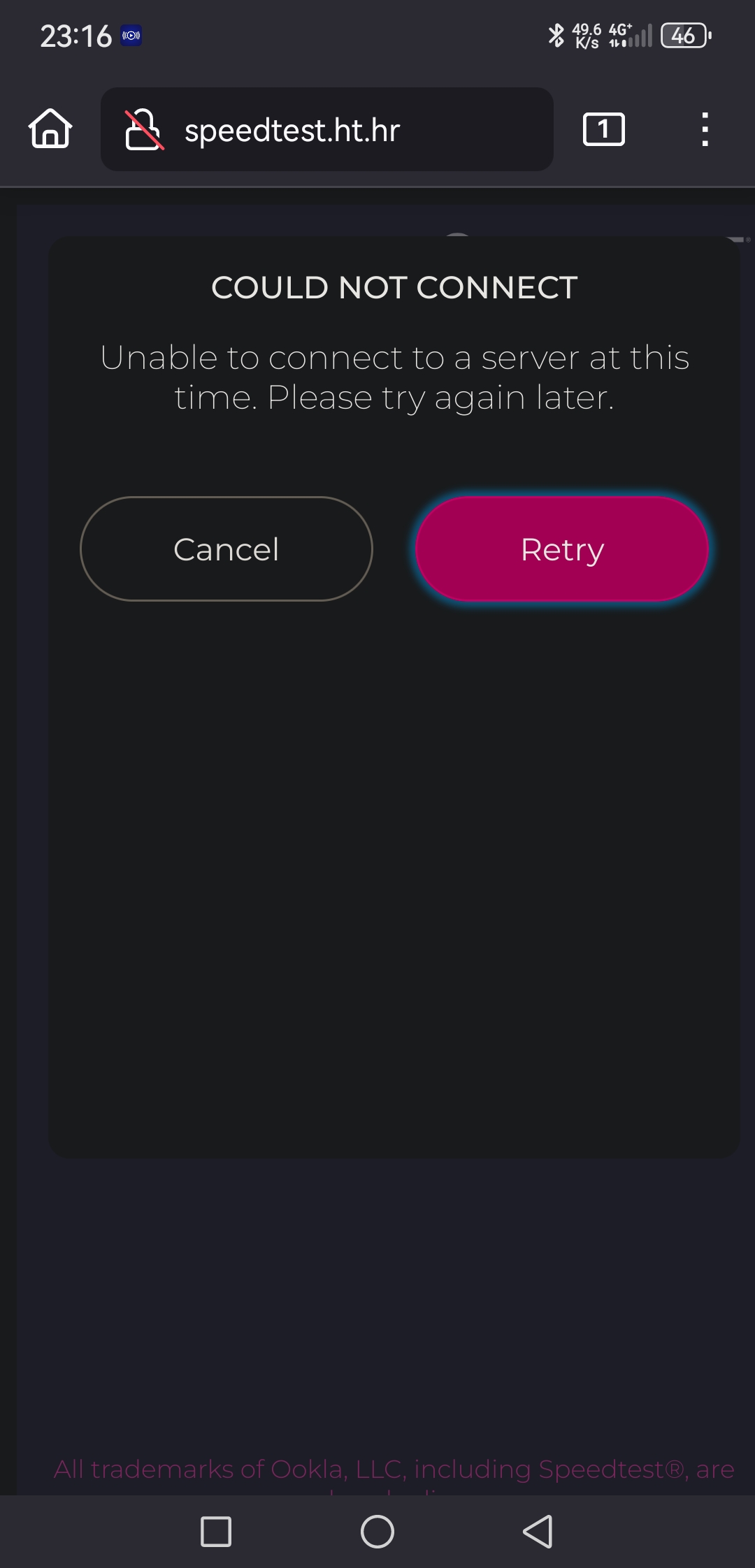
Task: Cancel the connection error dialog
Action: coord(226,549)
